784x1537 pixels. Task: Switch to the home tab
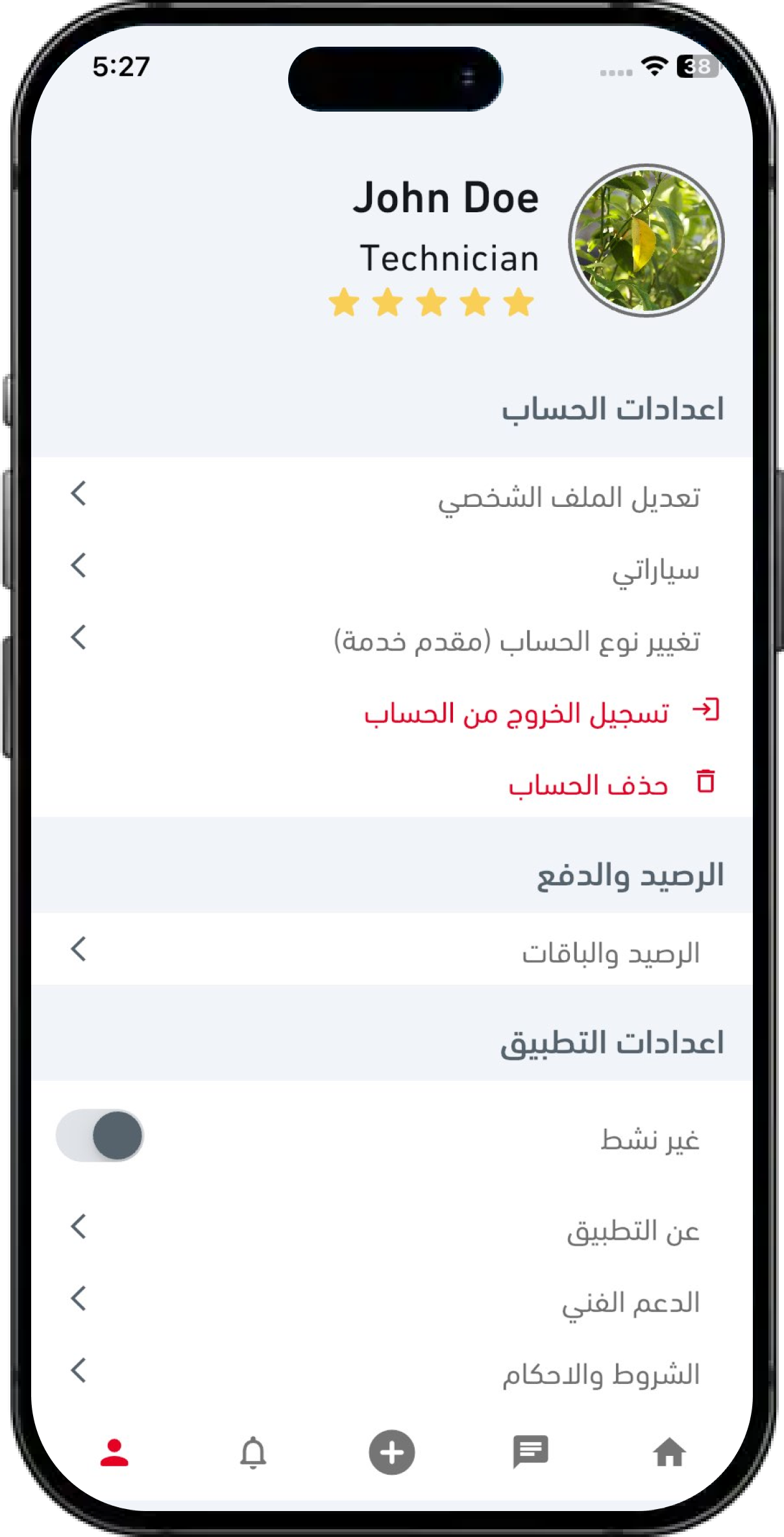[x=669, y=1452]
